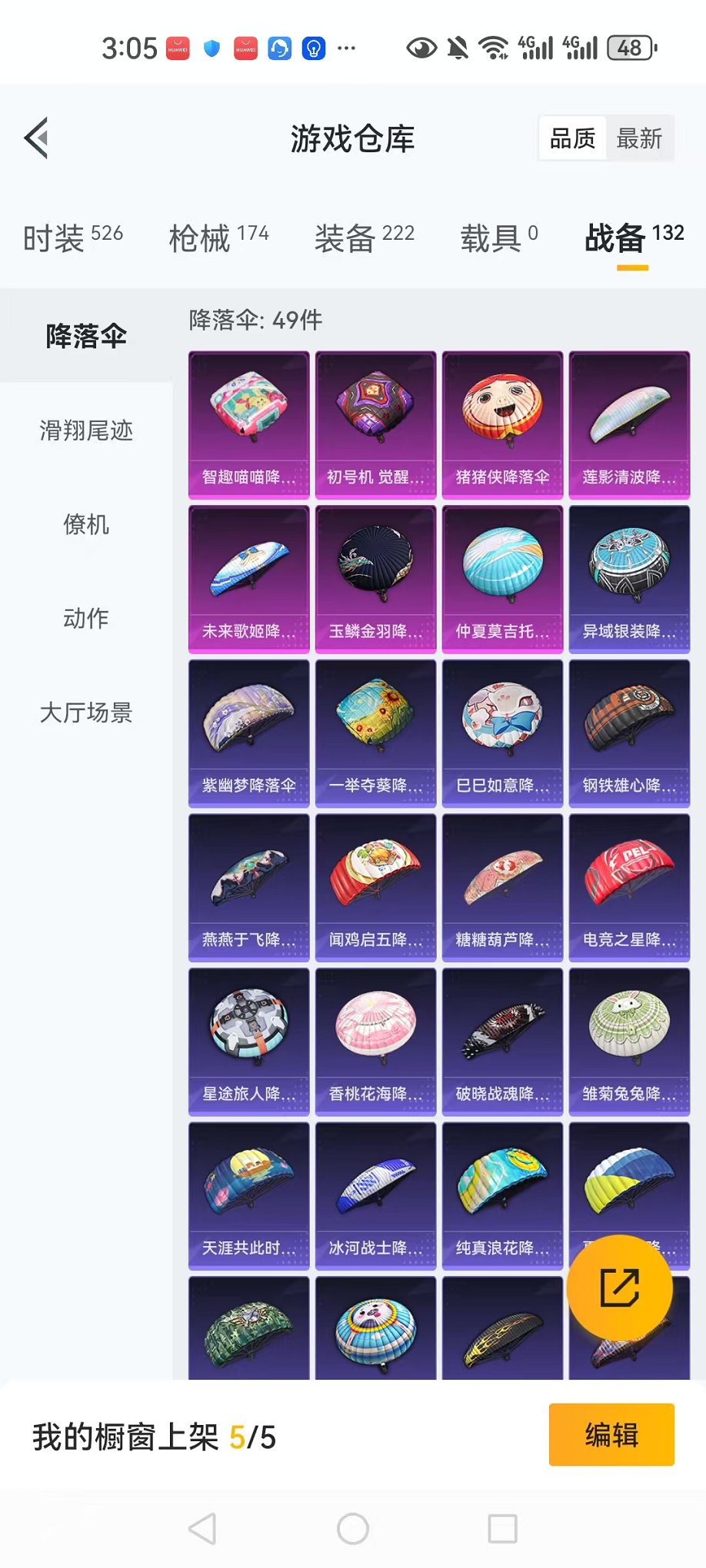
Task: Tap the system home button
Action: (353, 1529)
